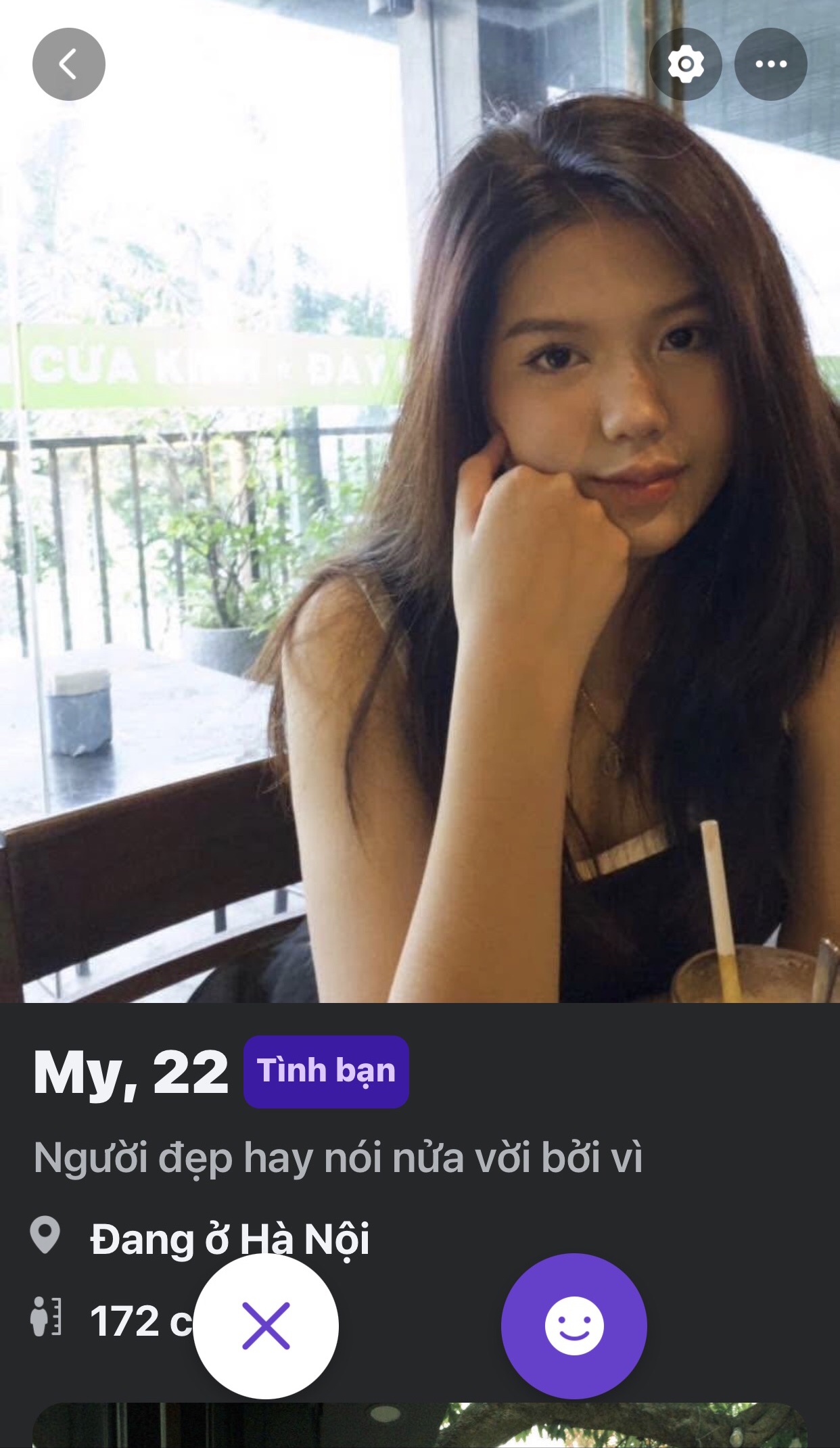Open the settings gear icon
Image resolution: width=840 pixels, height=1448 pixels.
coord(685,64)
